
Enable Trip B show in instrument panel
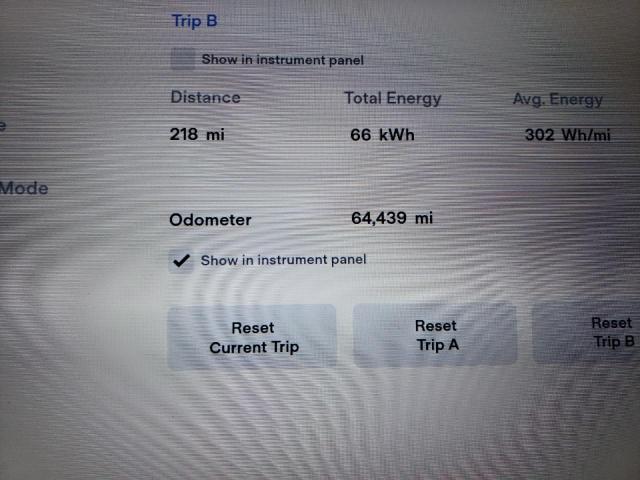pos(183,59)
